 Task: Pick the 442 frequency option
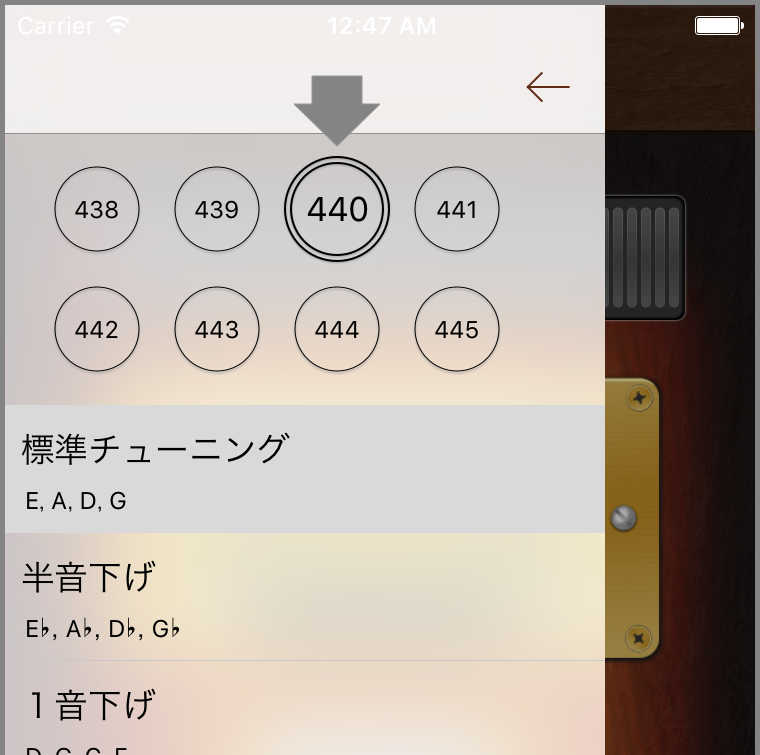[x=97, y=330]
